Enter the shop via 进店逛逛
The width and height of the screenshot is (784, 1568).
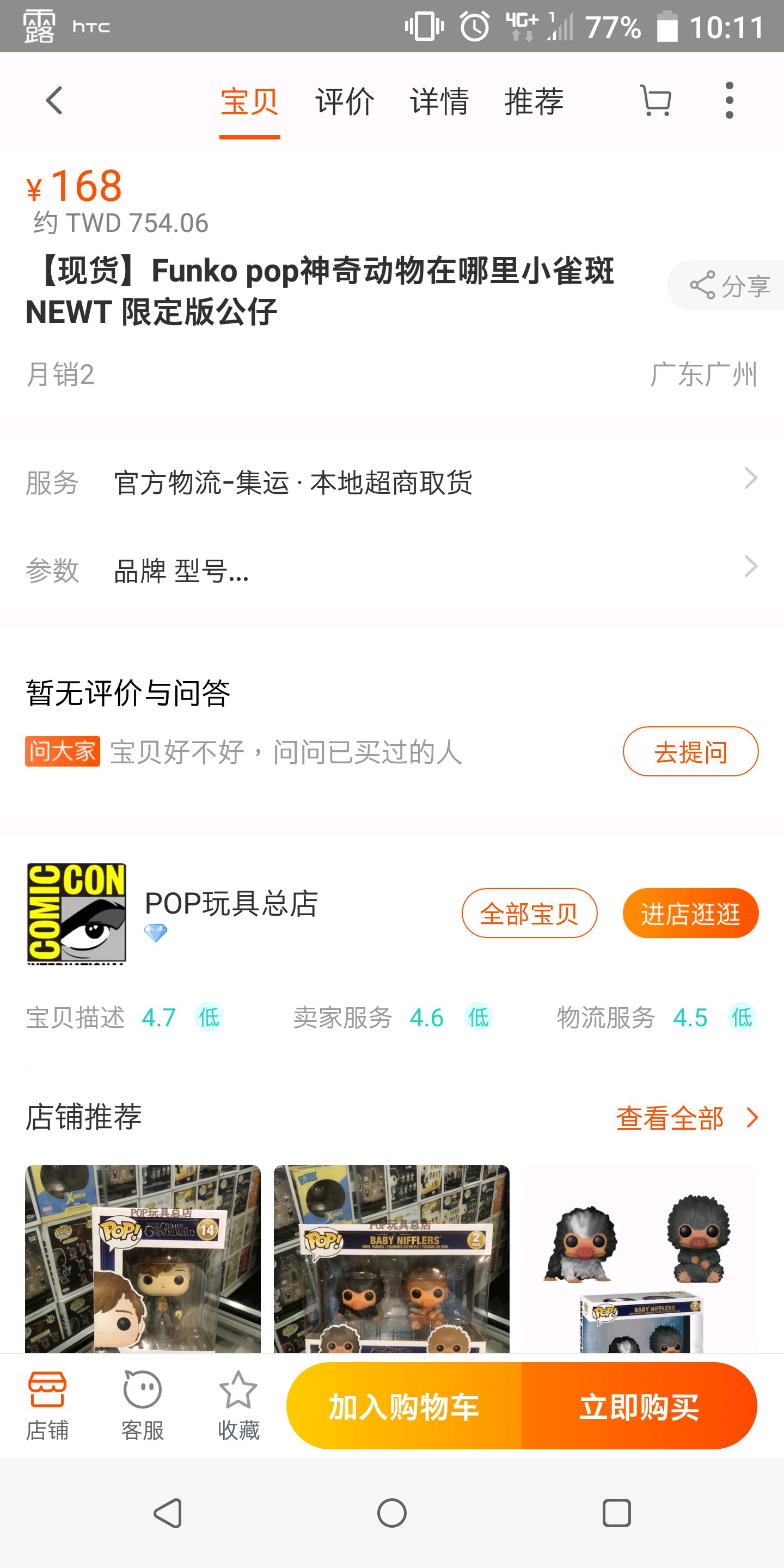[690, 913]
